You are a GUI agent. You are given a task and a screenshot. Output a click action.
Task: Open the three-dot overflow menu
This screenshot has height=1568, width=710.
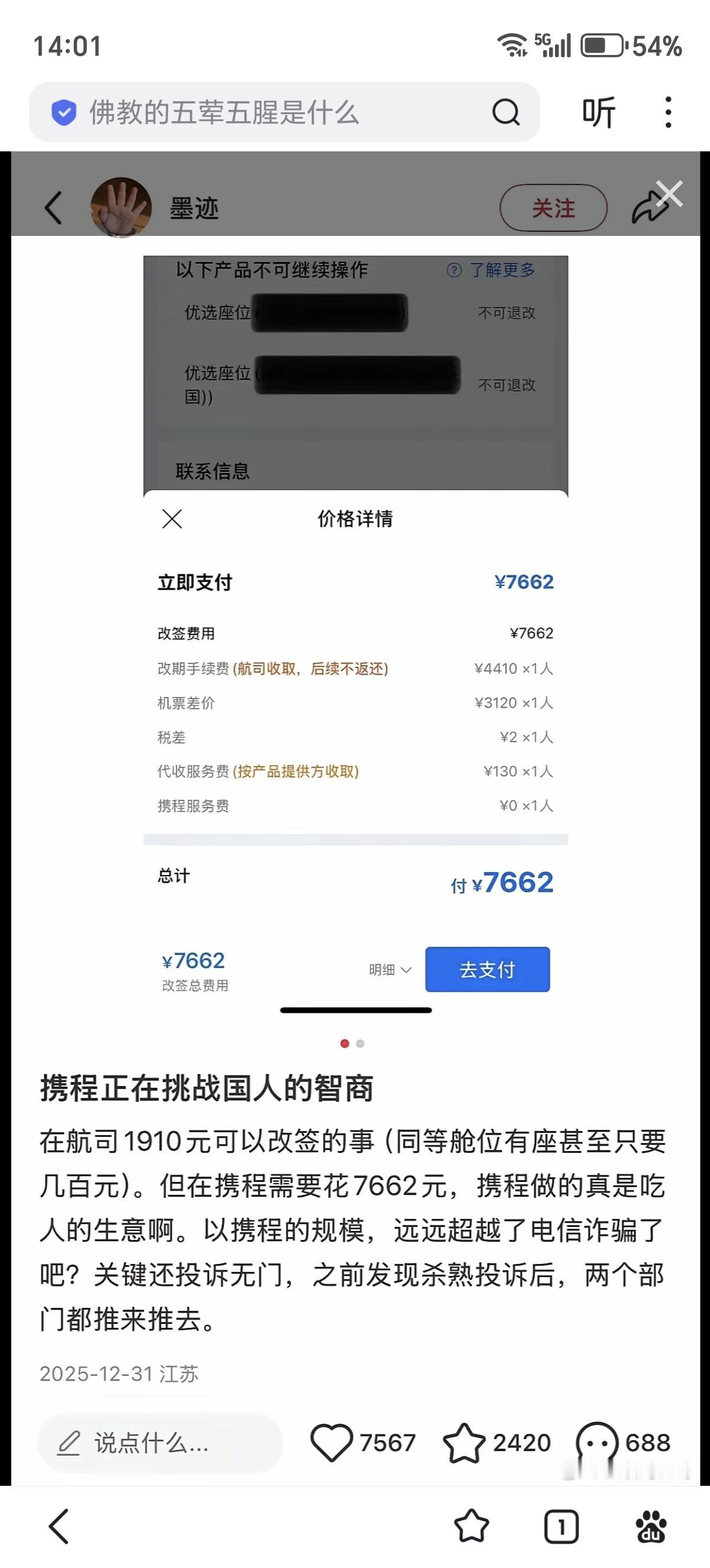[668, 111]
